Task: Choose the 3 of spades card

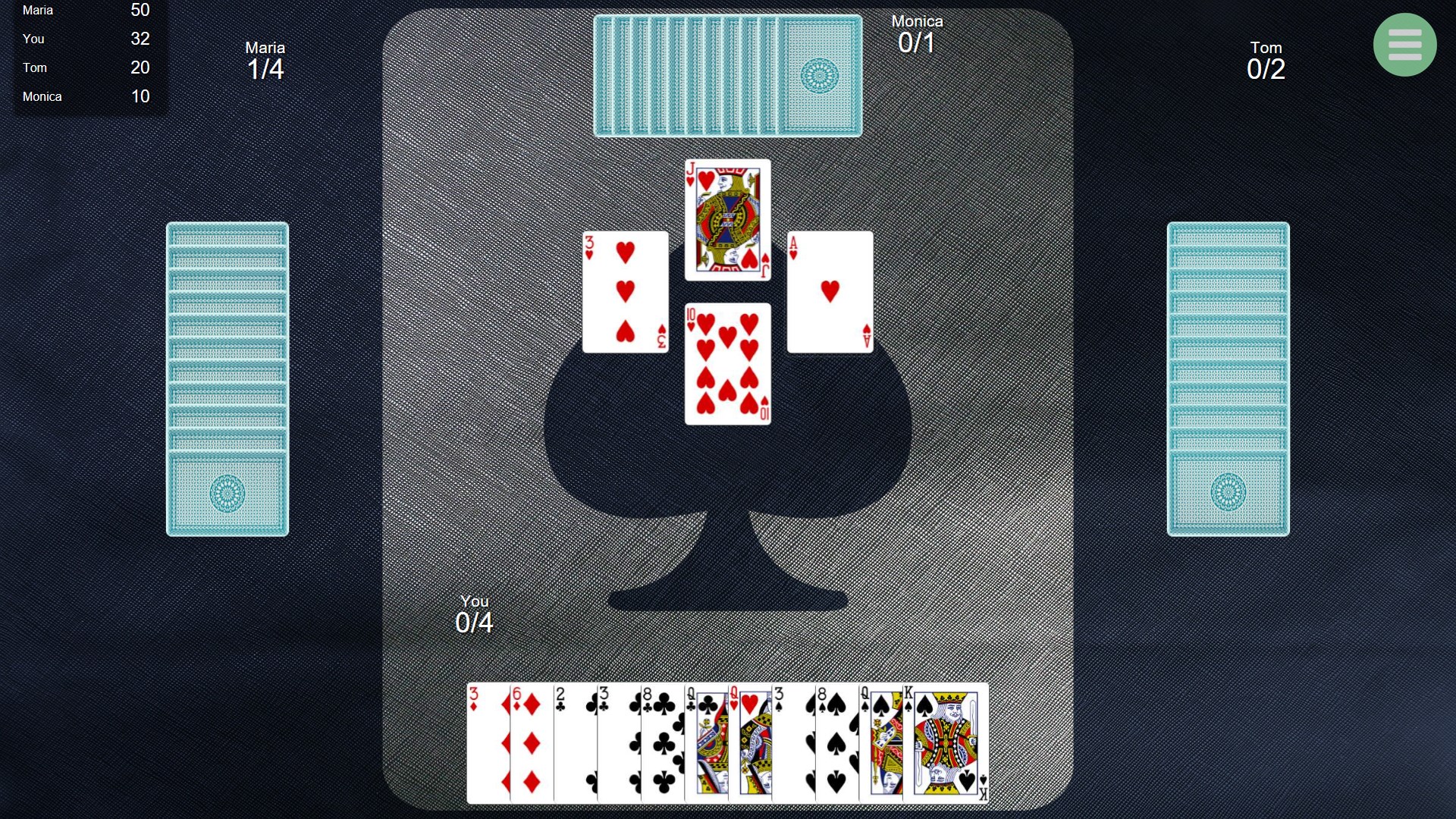Action: [792, 743]
